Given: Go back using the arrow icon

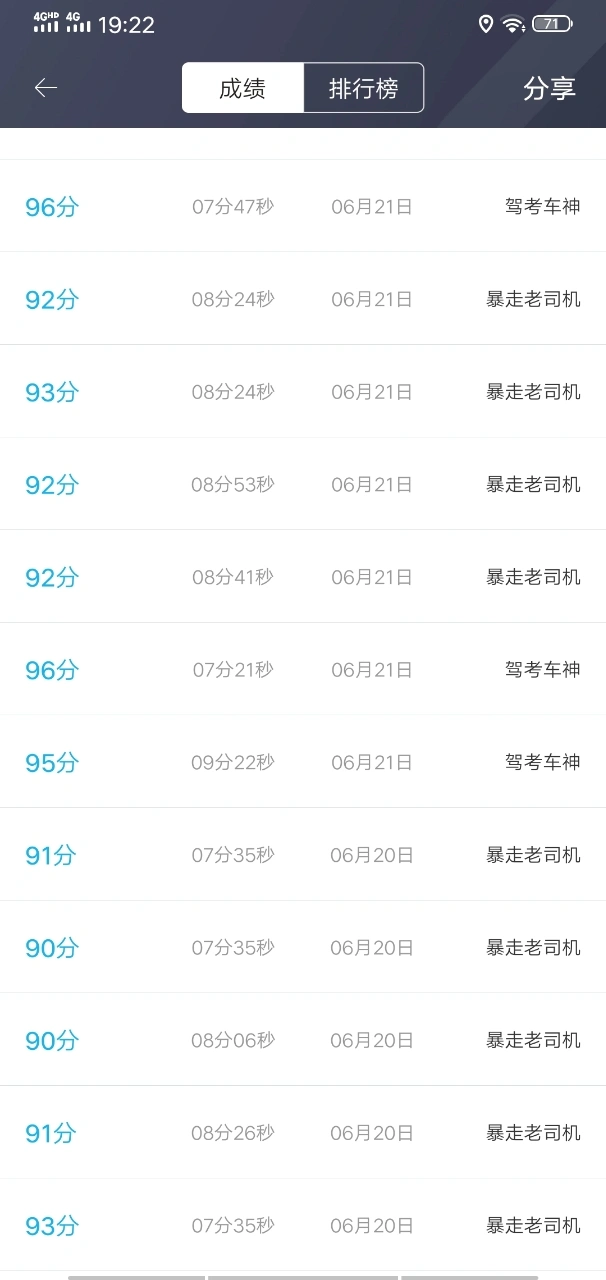Looking at the screenshot, I should 46,88.
